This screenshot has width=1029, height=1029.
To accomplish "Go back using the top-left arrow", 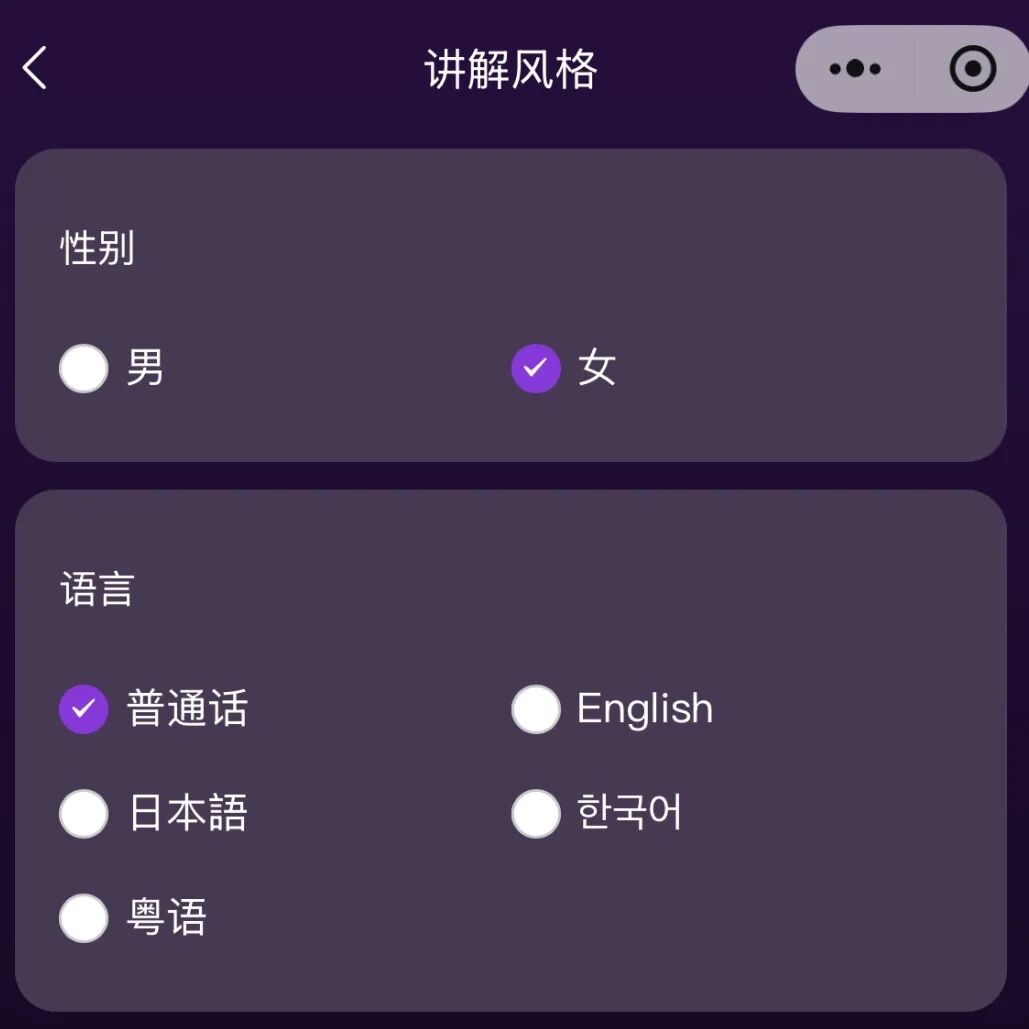I will [35, 68].
